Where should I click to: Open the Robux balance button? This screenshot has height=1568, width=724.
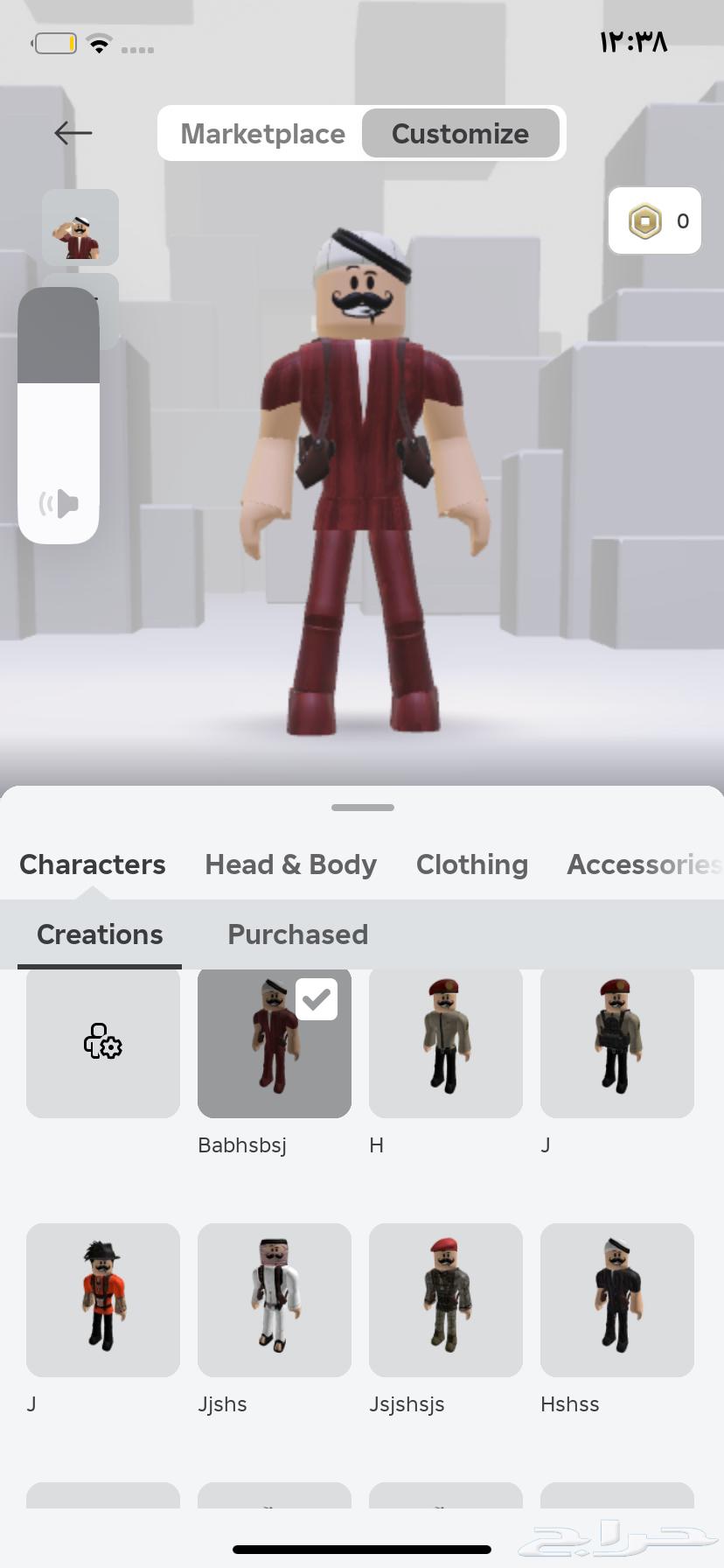pyautogui.click(x=655, y=221)
